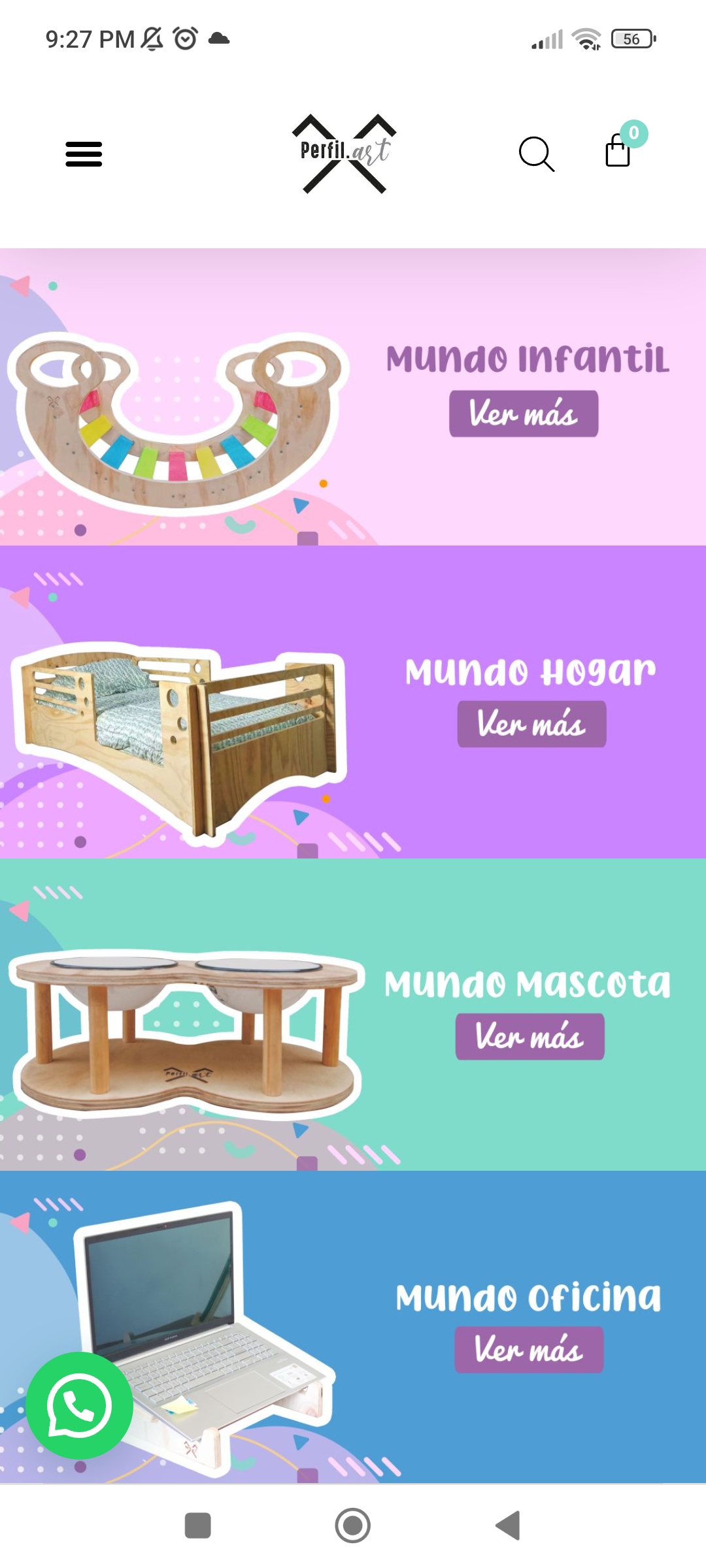Go back with the system back button
The width and height of the screenshot is (706, 1568).
508,1526
